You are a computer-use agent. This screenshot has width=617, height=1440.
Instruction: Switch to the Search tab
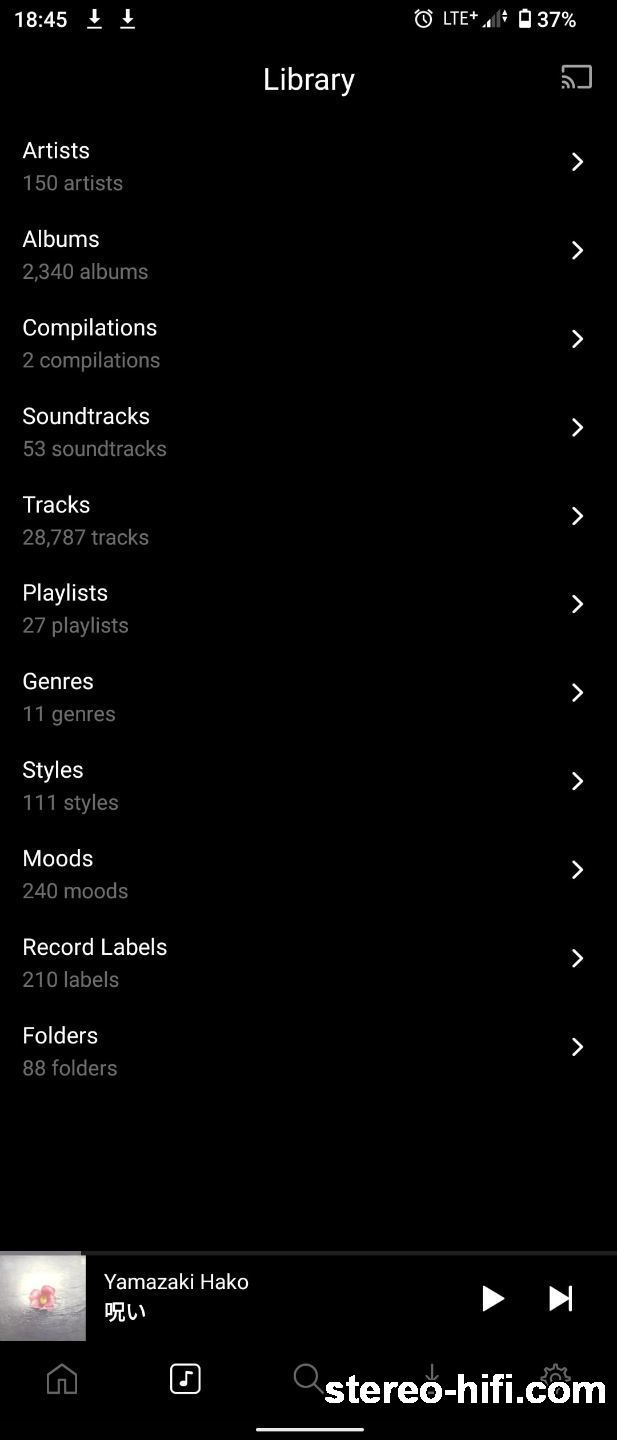click(x=308, y=1378)
